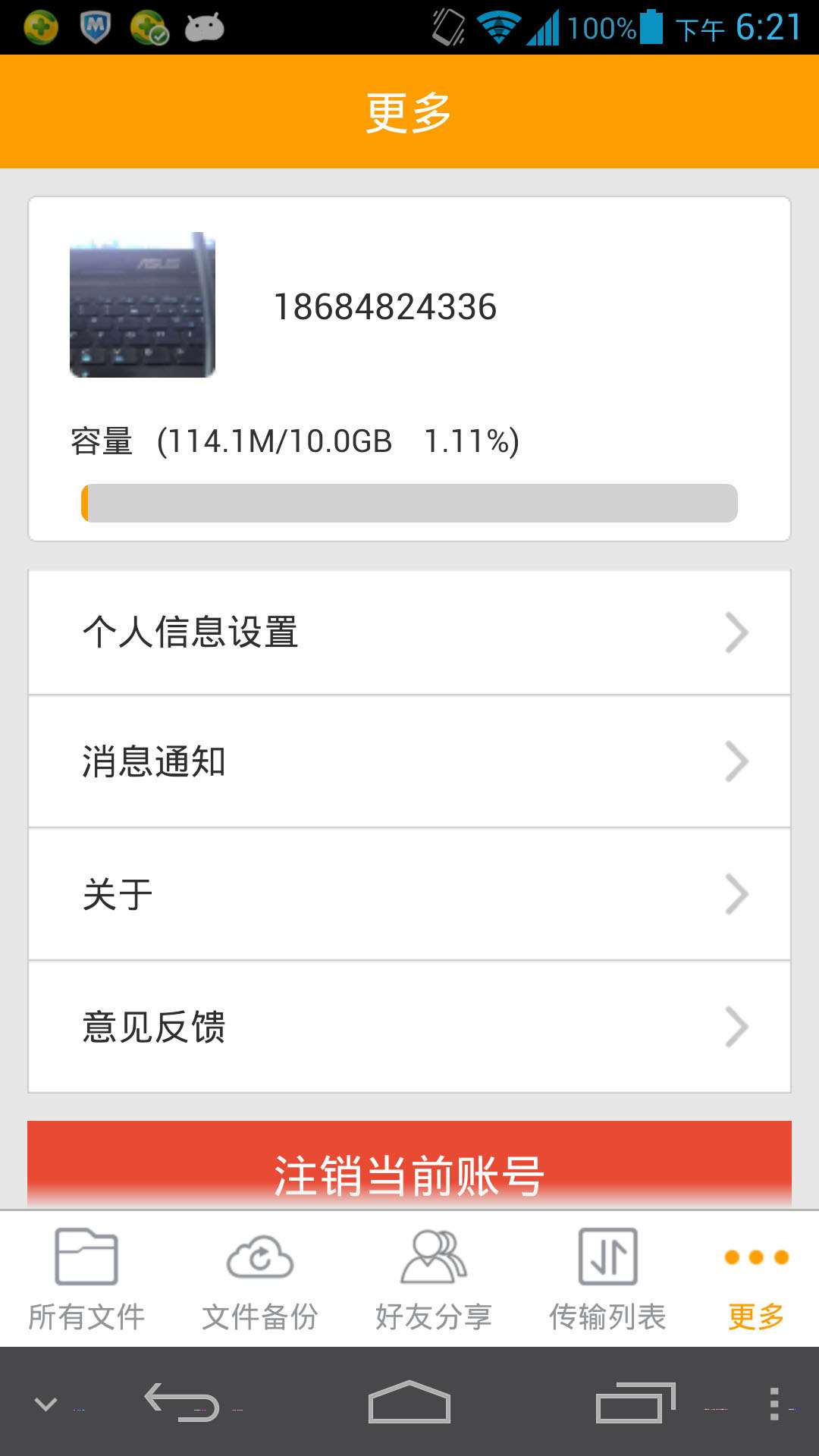Open 个人信息设置 personal info settings
This screenshot has width=819, height=1456.
(409, 632)
